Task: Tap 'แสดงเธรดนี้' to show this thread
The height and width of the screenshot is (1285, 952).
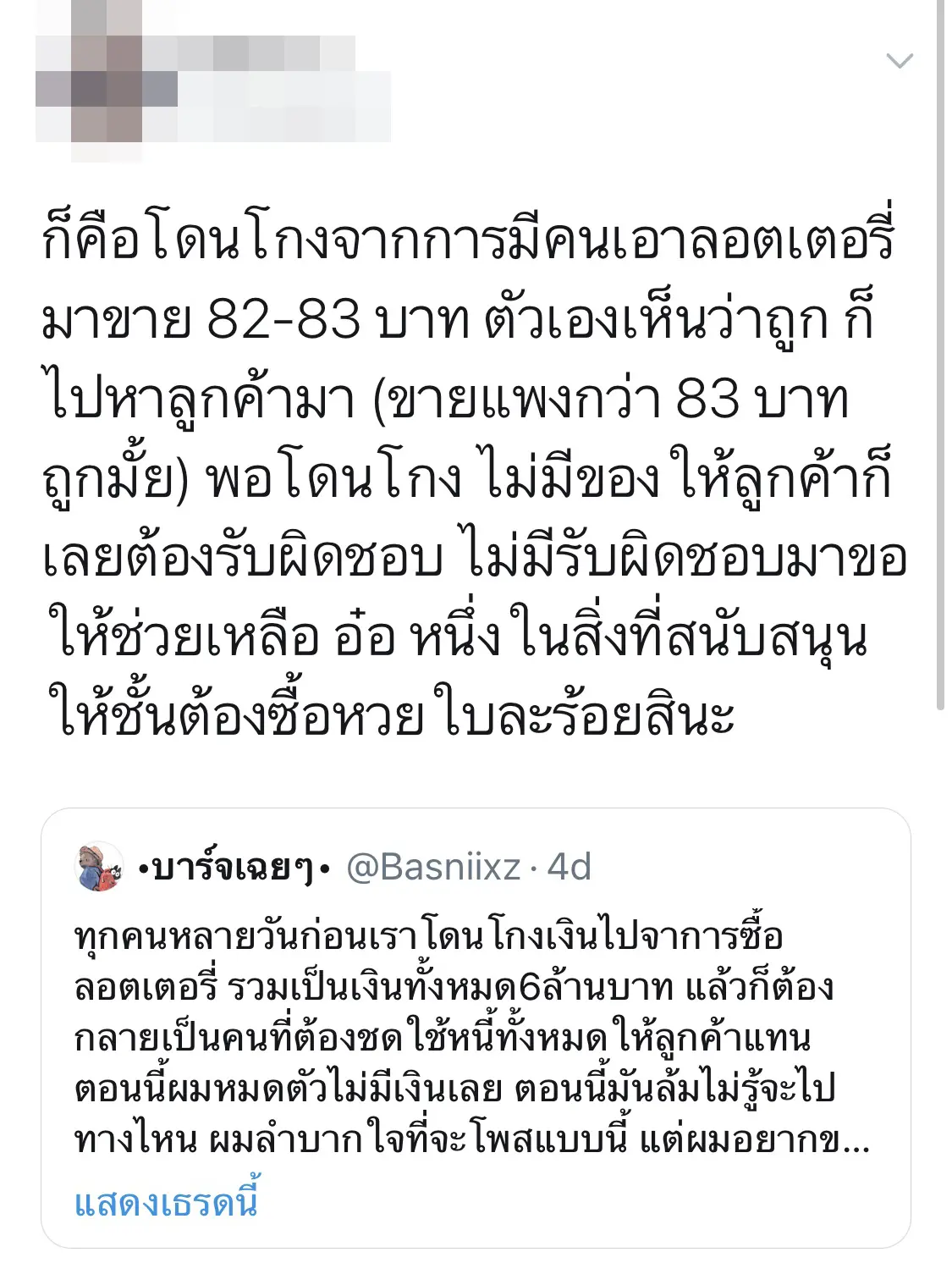Action: tap(166, 1202)
